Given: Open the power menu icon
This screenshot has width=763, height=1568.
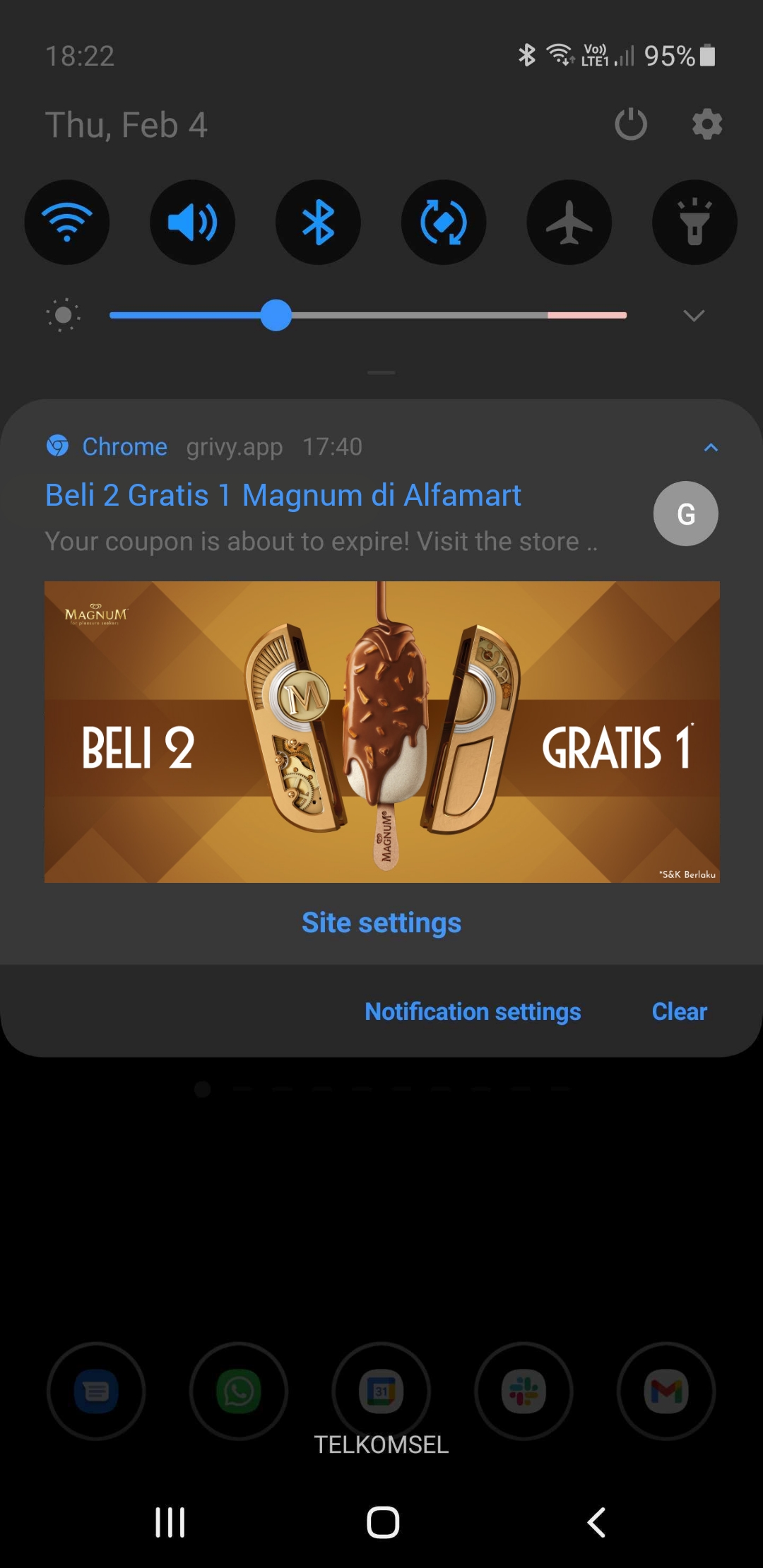Looking at the screenshot, I should pos(631,124).
